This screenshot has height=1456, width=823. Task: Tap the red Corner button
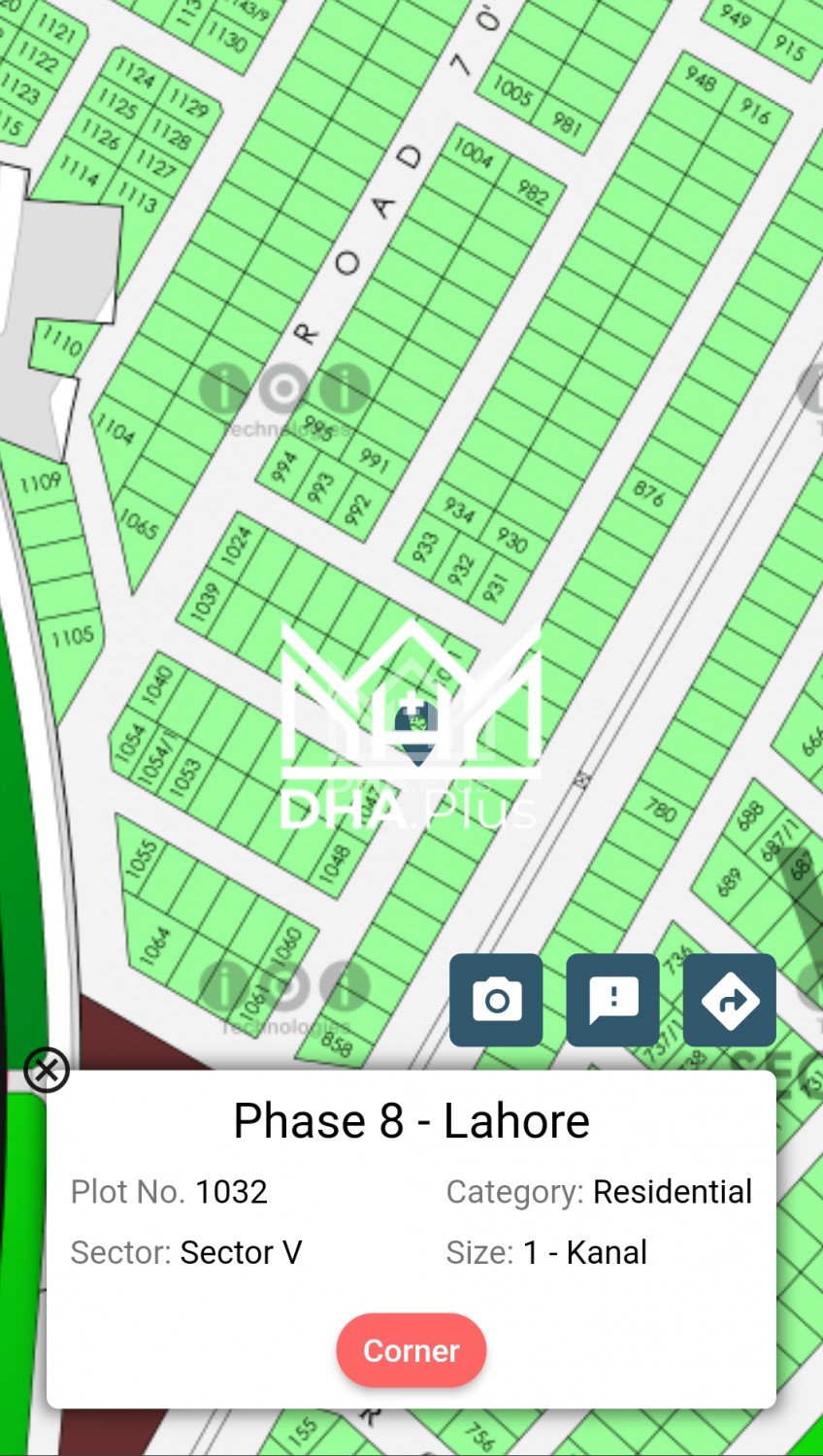click(411, 1350)
